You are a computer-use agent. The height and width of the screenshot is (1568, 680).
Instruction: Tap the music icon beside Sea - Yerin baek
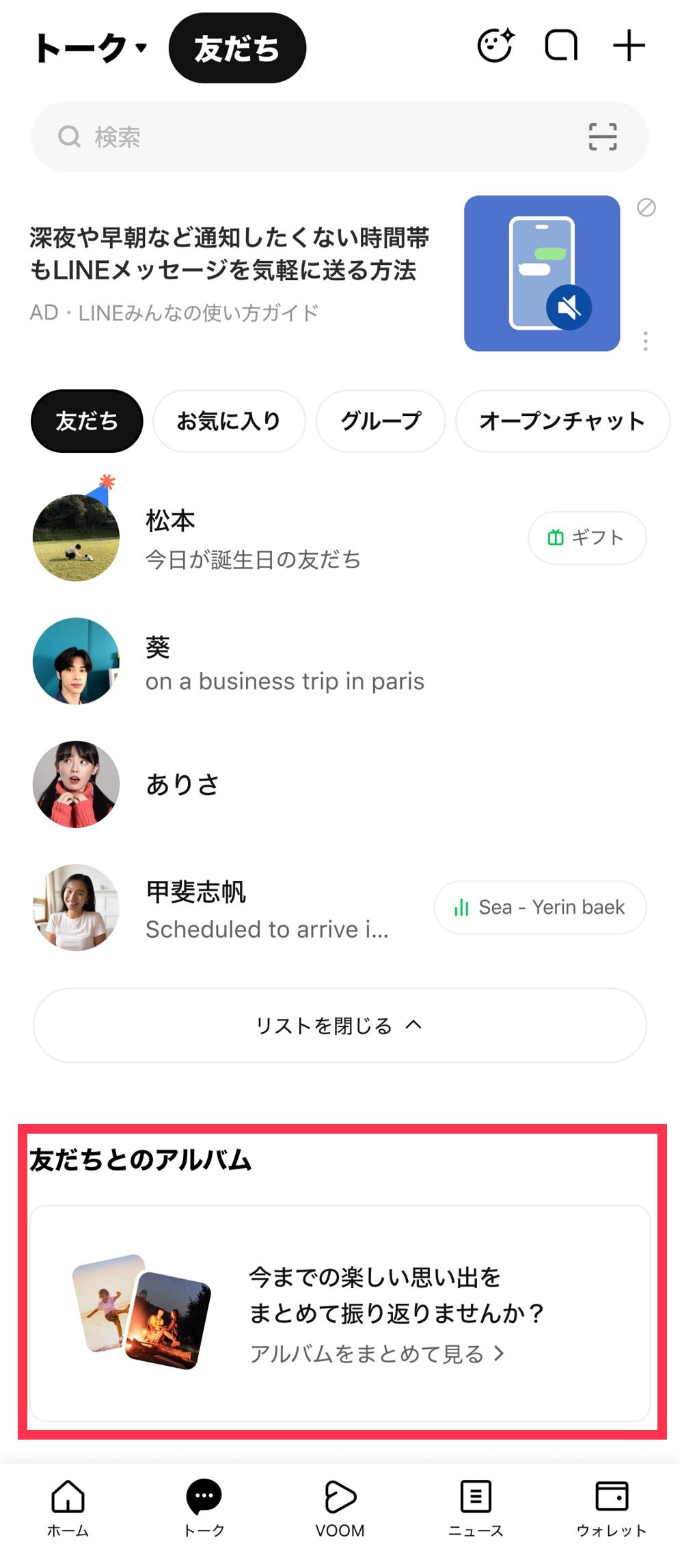click(462, 907)
